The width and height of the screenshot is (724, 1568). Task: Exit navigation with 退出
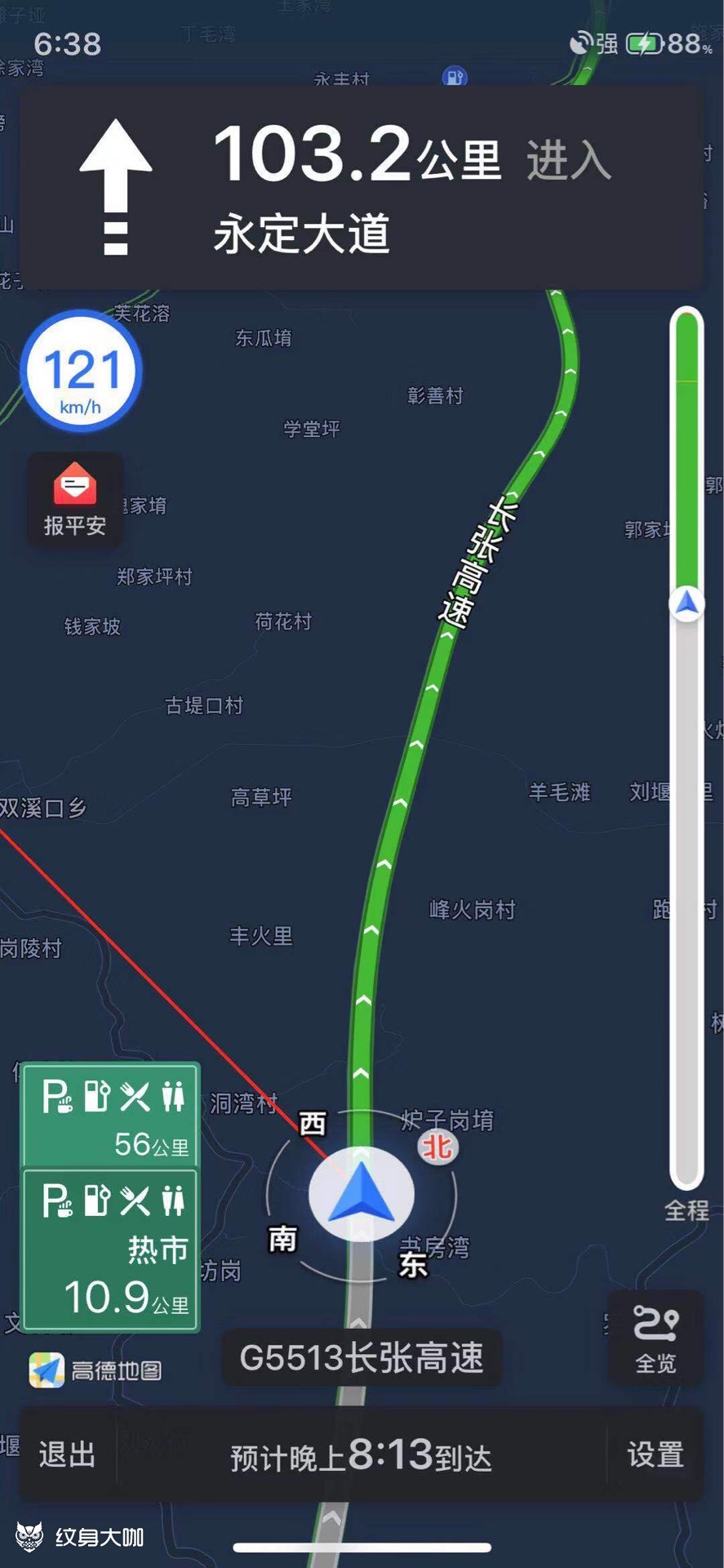click(67, 1454)
